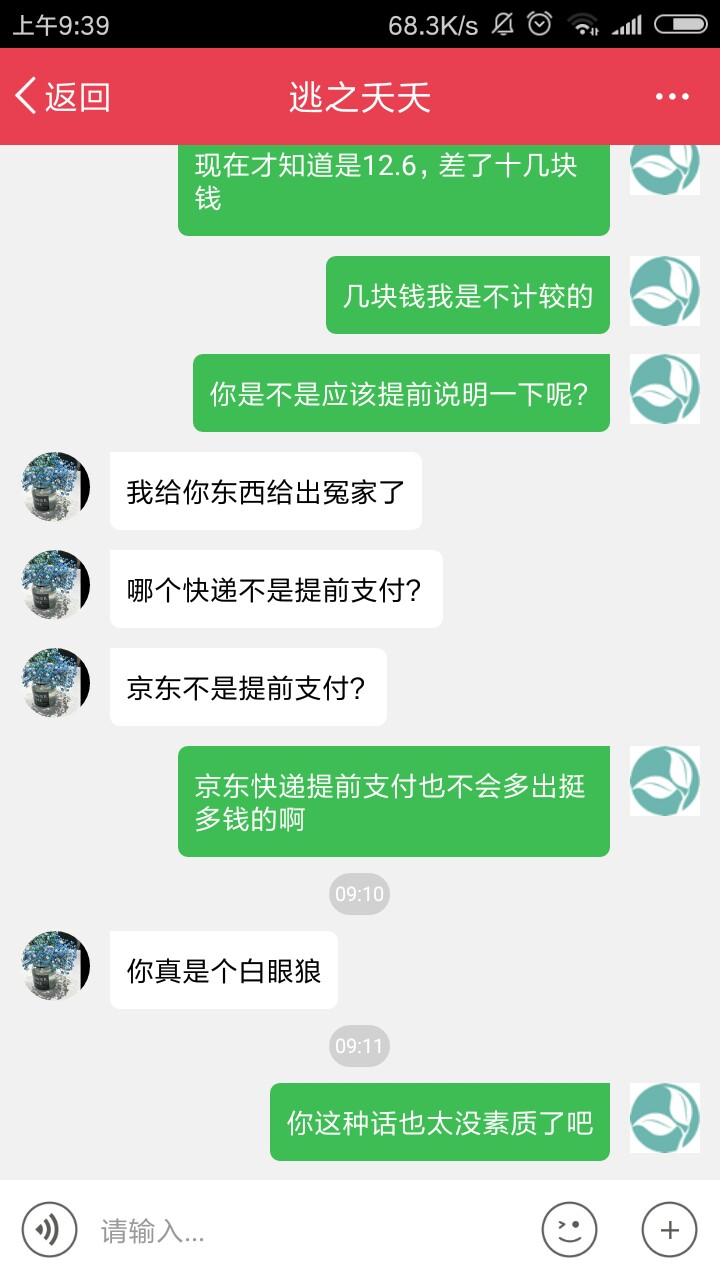
Task: Switch to voice input mode
Action: pos(50,1229)
